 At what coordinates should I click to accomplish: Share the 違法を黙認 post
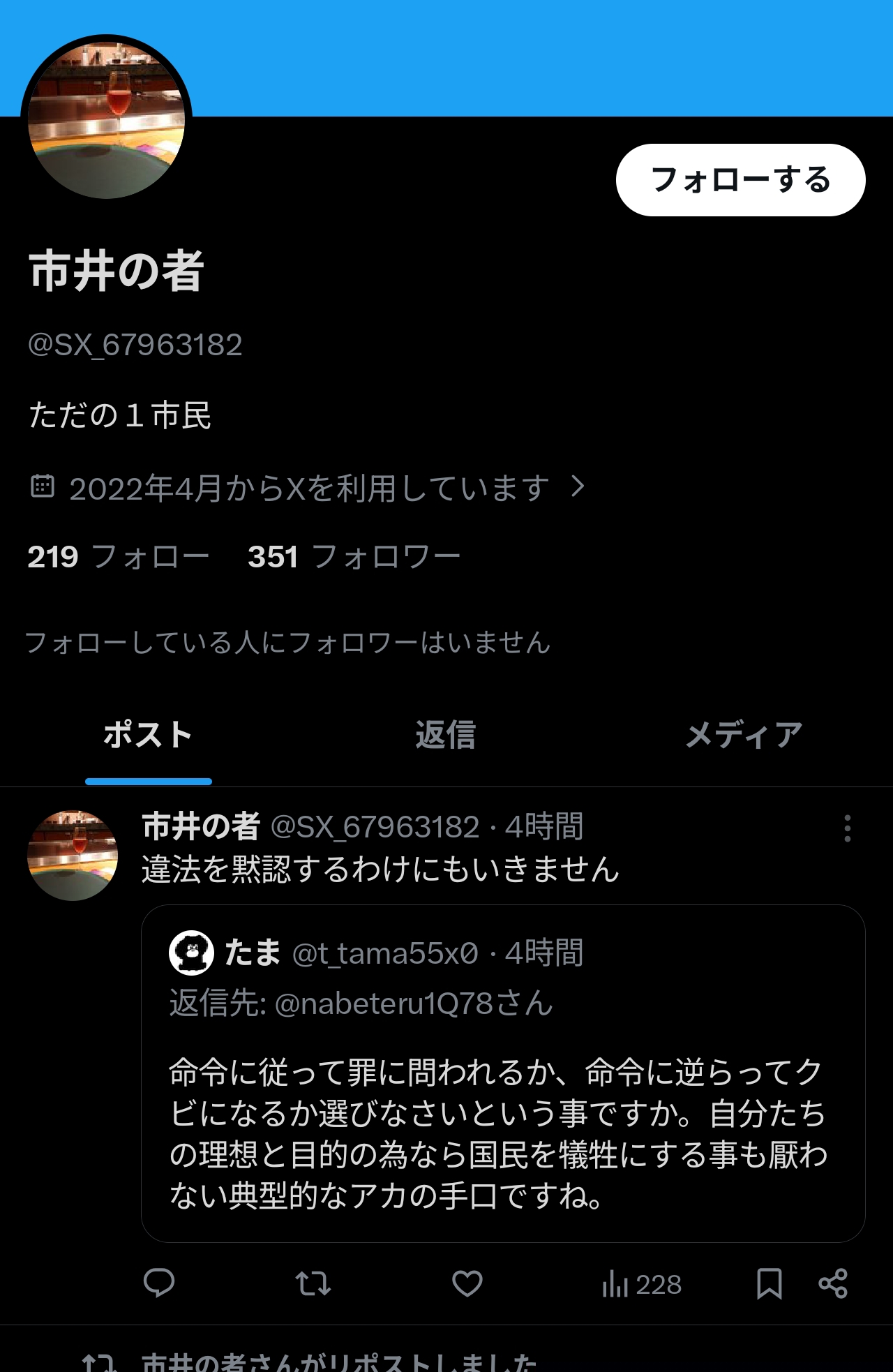833,1283
